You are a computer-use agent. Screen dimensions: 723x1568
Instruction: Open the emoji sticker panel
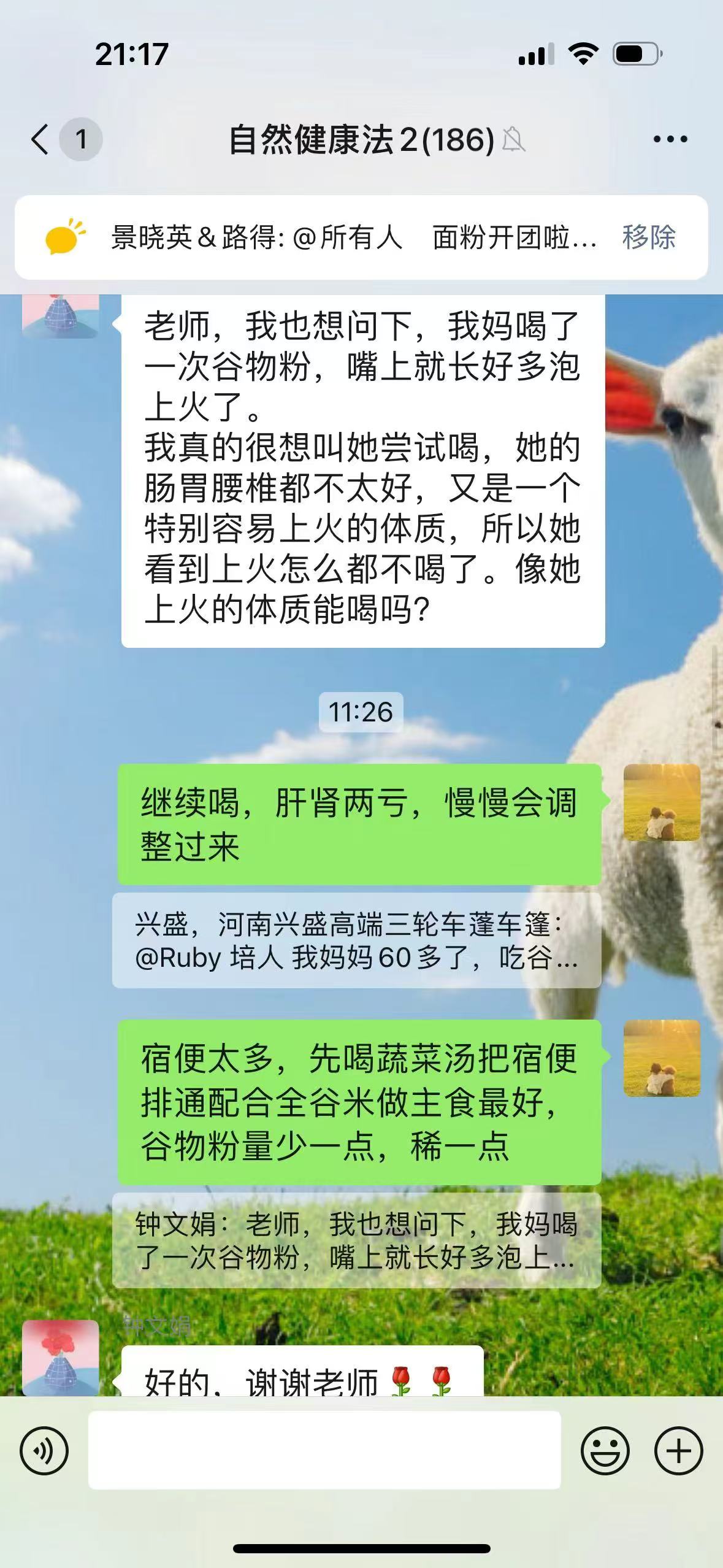[605, 1451]
